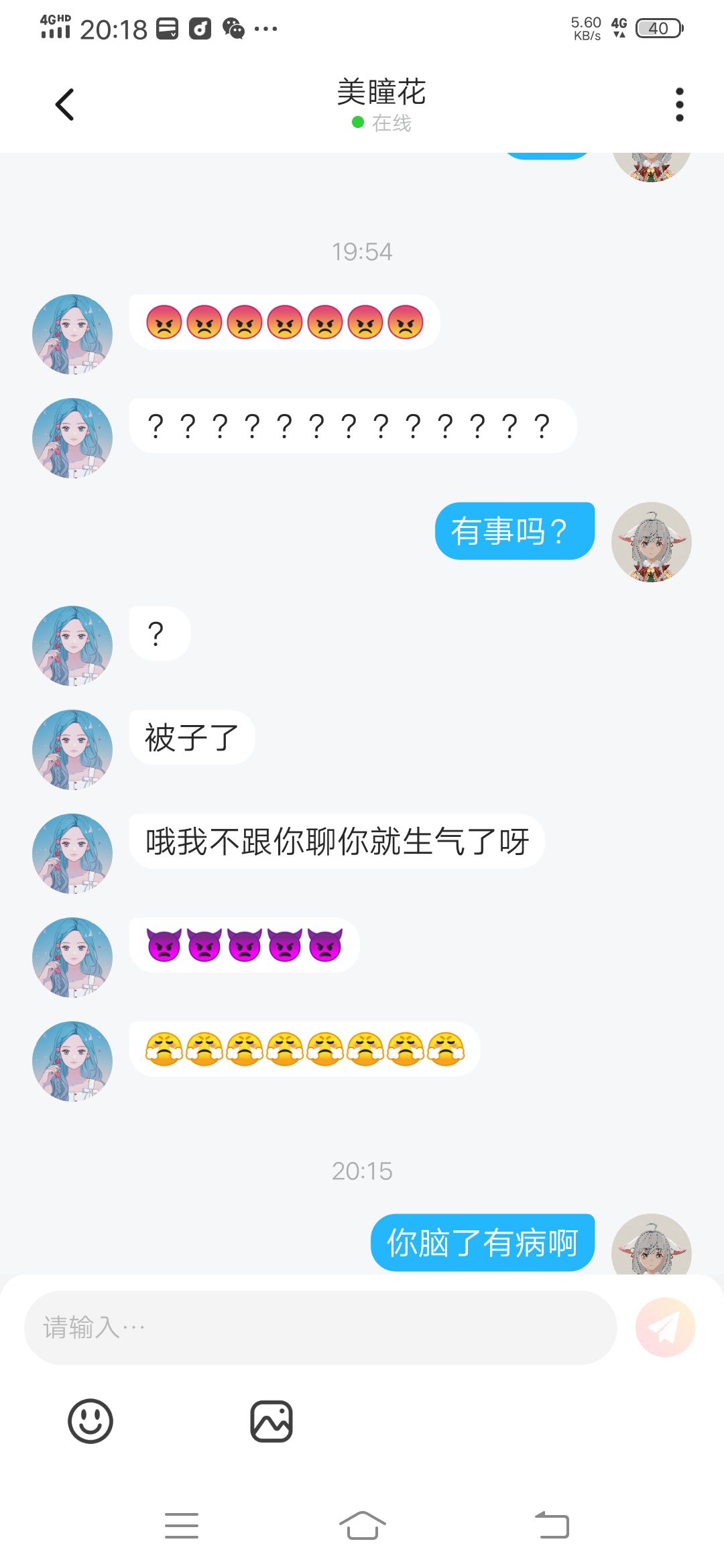Open the emoji picker
The image size is (724, 1568).
point(90,1421)
